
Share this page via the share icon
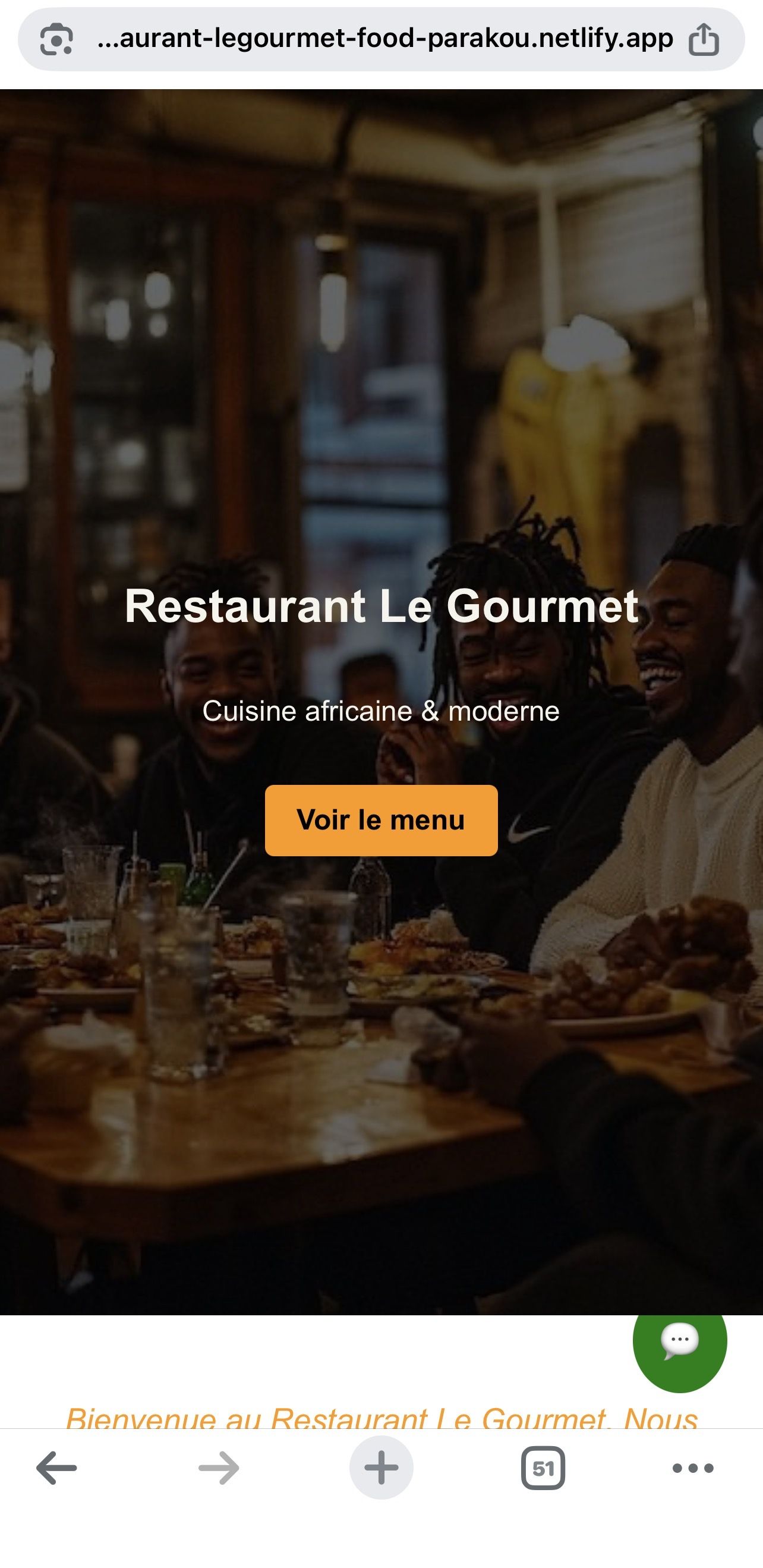pyautogui.click(x=704, y=40)
